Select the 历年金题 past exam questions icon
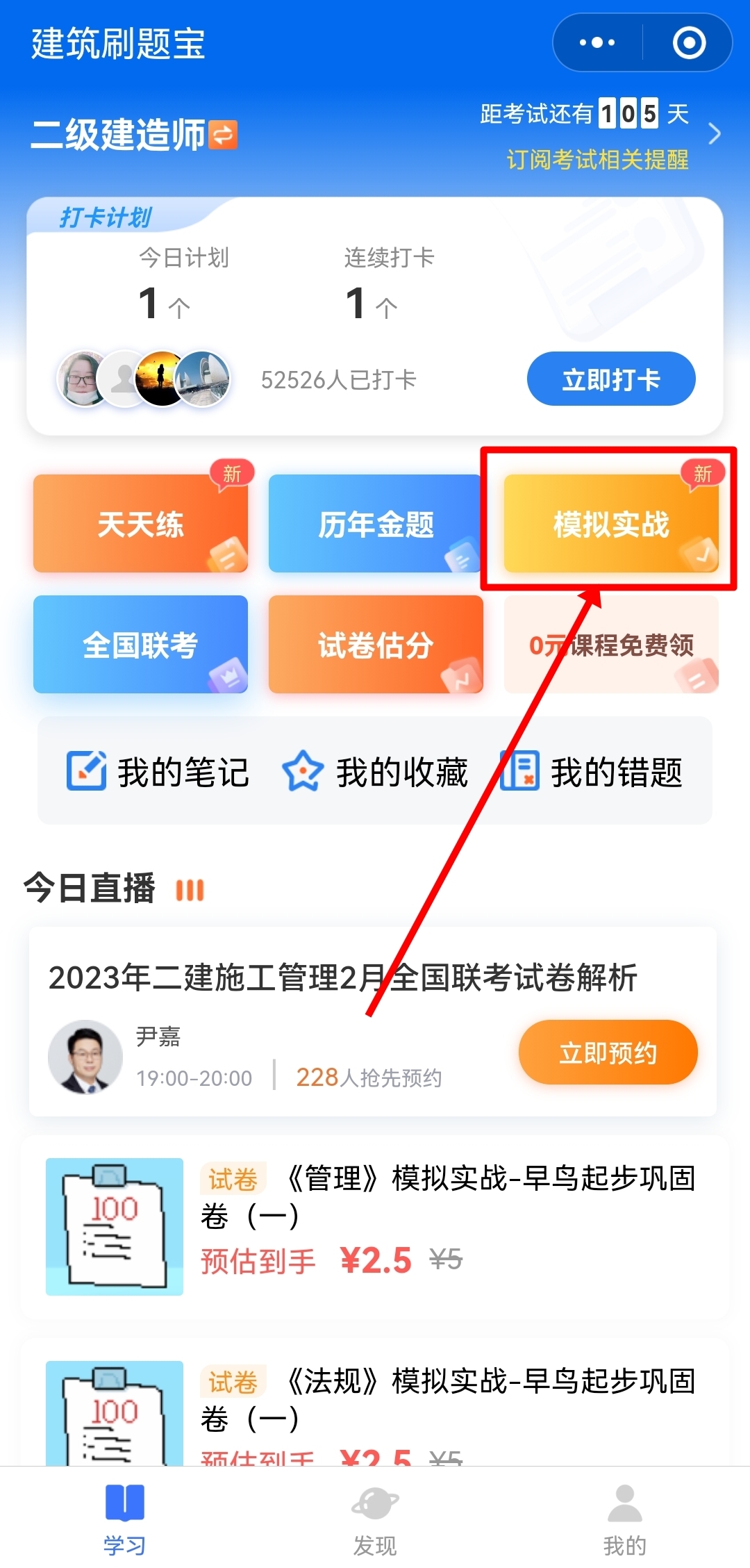 click(375, 522)
